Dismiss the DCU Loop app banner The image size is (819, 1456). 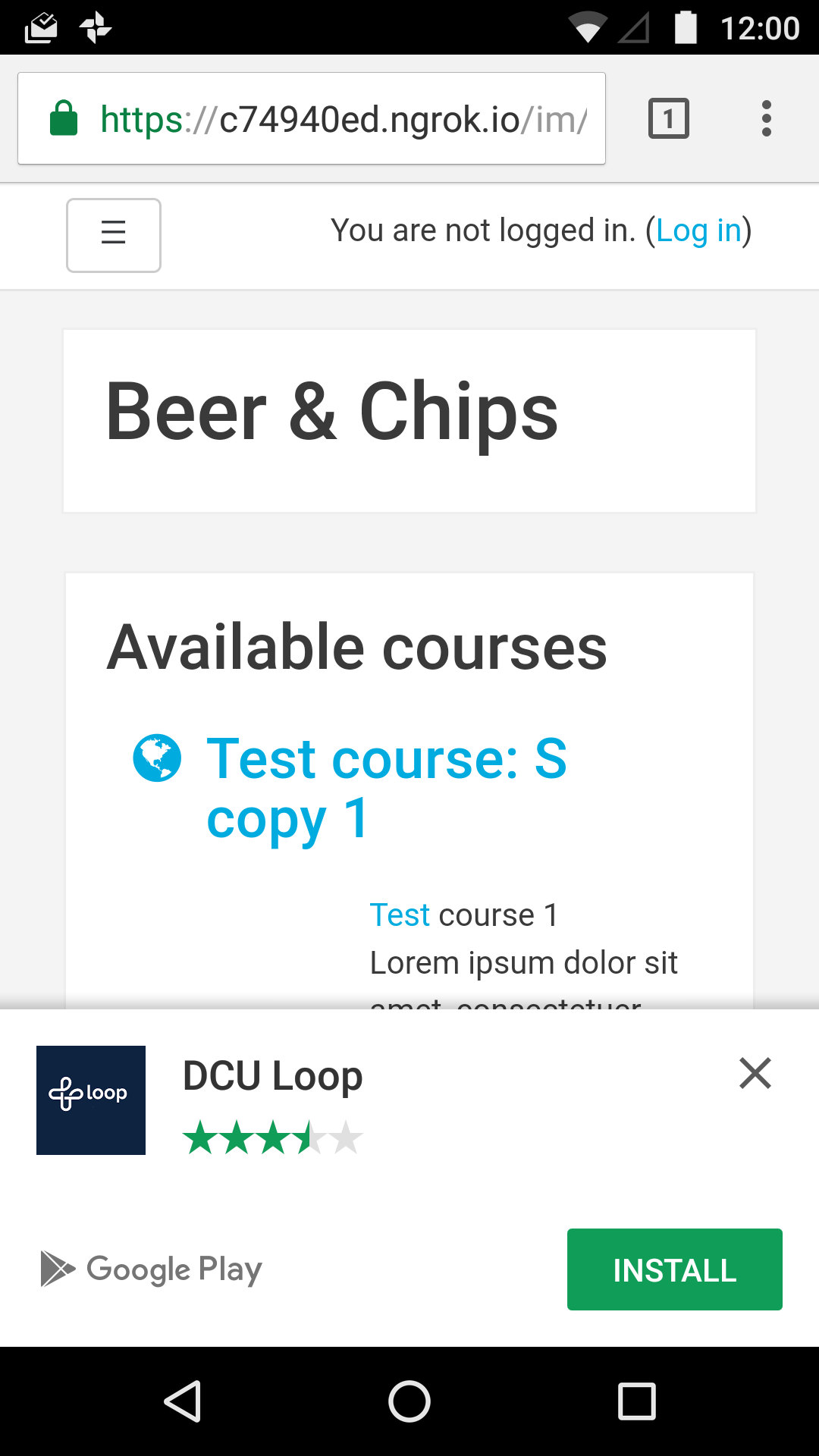pos(755,1073)
